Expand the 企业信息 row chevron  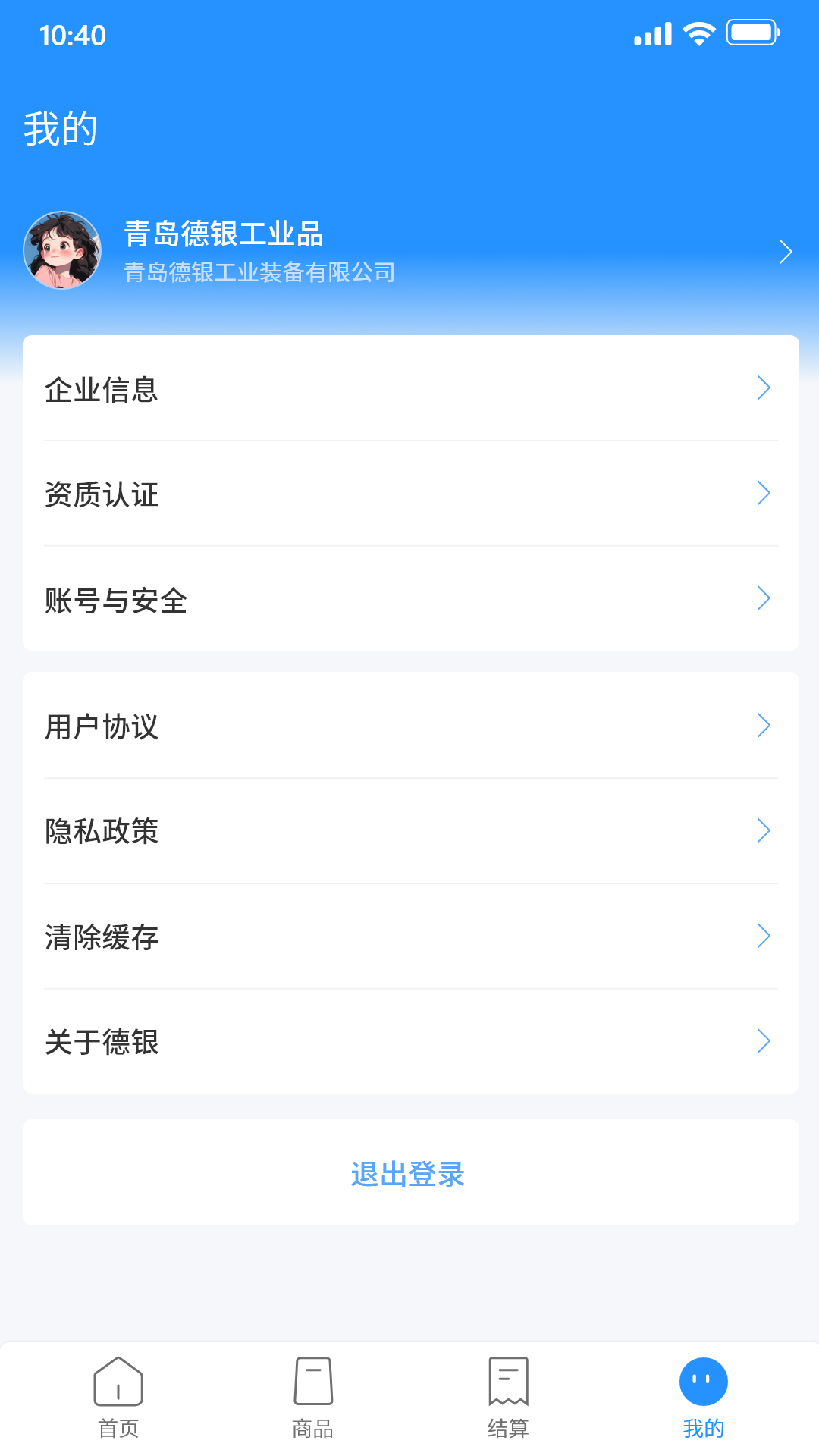pos(764,389)
